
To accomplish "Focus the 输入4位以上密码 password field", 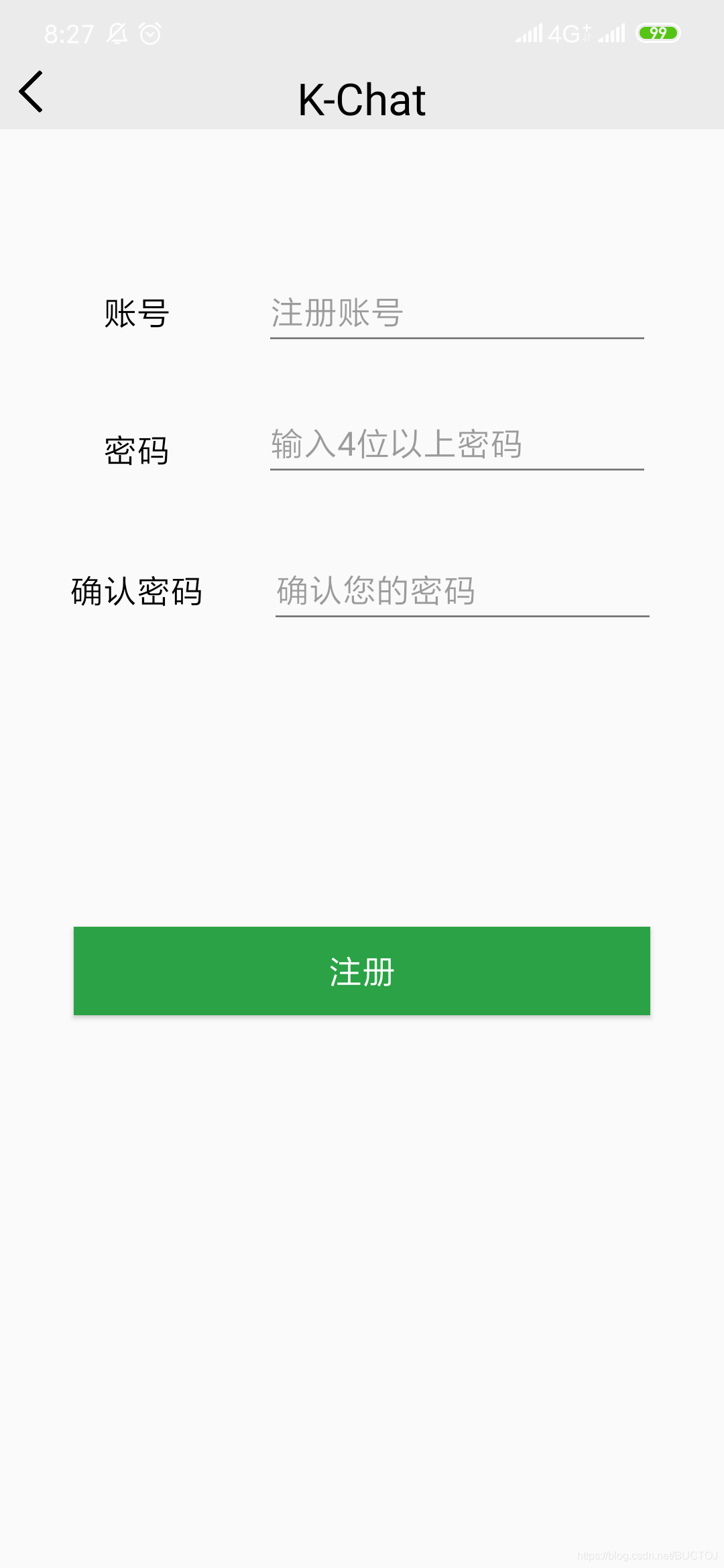I will coord(457,445).
